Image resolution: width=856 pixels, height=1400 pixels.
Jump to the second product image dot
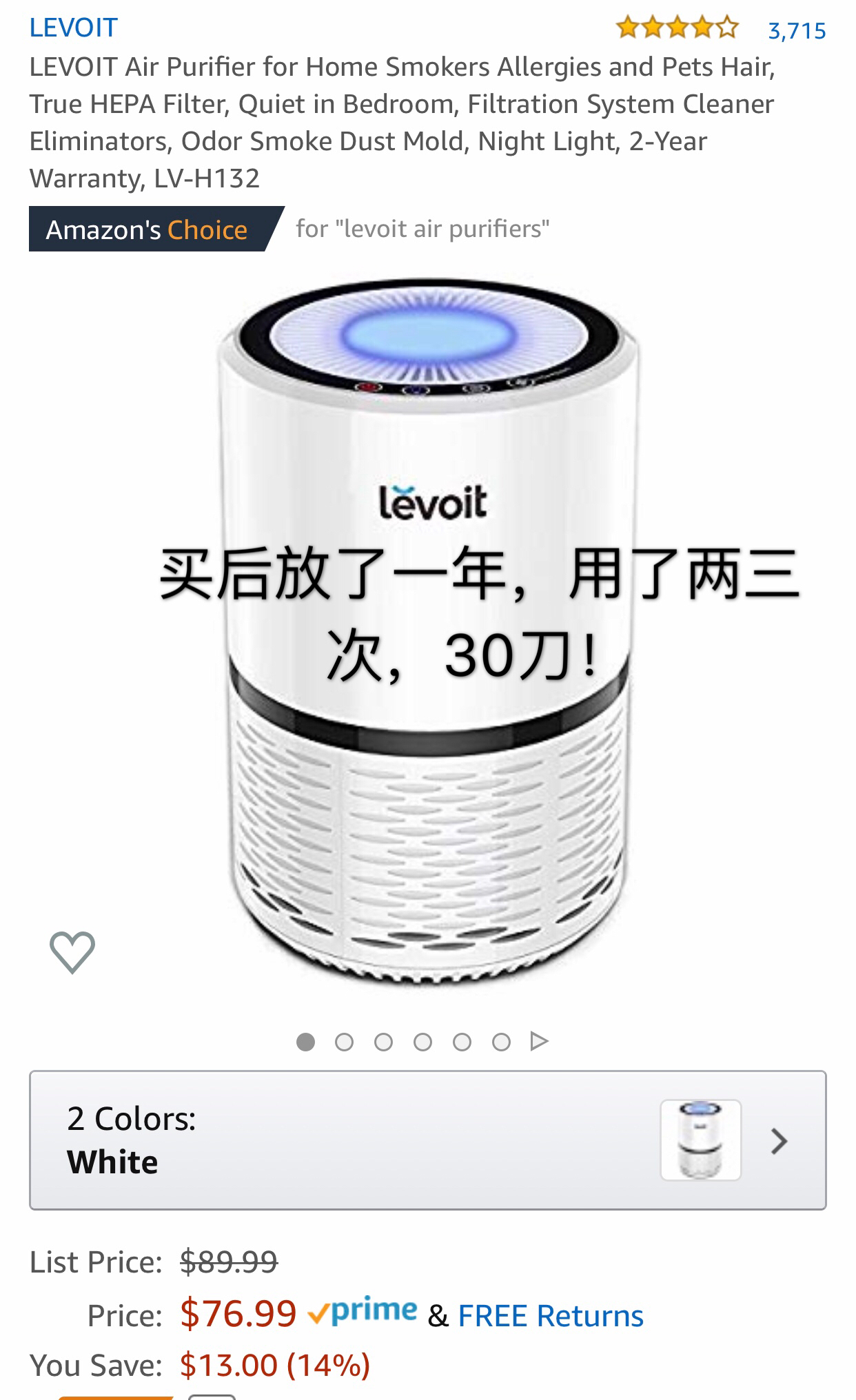pyautogui.click(x=344, y=1042)
